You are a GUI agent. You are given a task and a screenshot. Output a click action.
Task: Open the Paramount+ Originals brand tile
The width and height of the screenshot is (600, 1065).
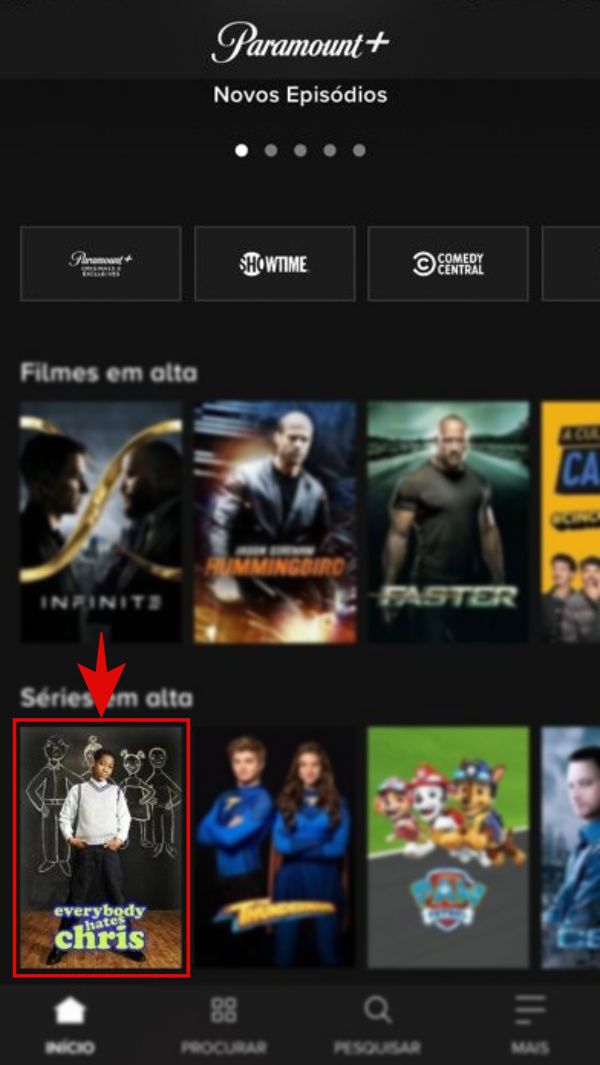[x=101, y=263]
